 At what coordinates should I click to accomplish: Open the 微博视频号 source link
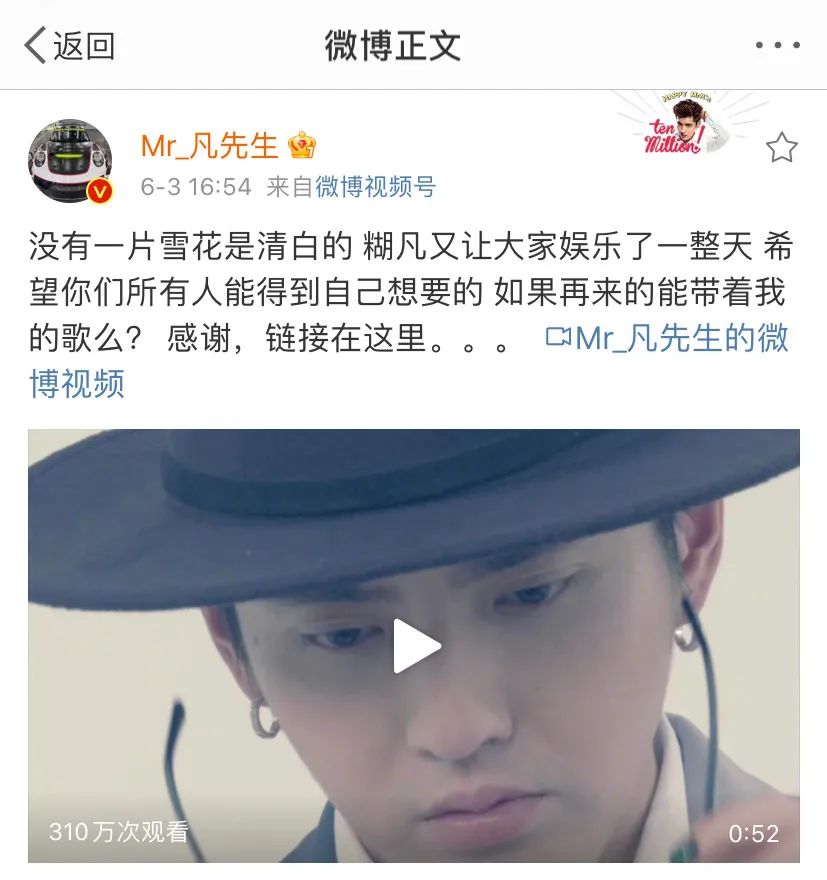pyautogui.click(x=377, y=185)
